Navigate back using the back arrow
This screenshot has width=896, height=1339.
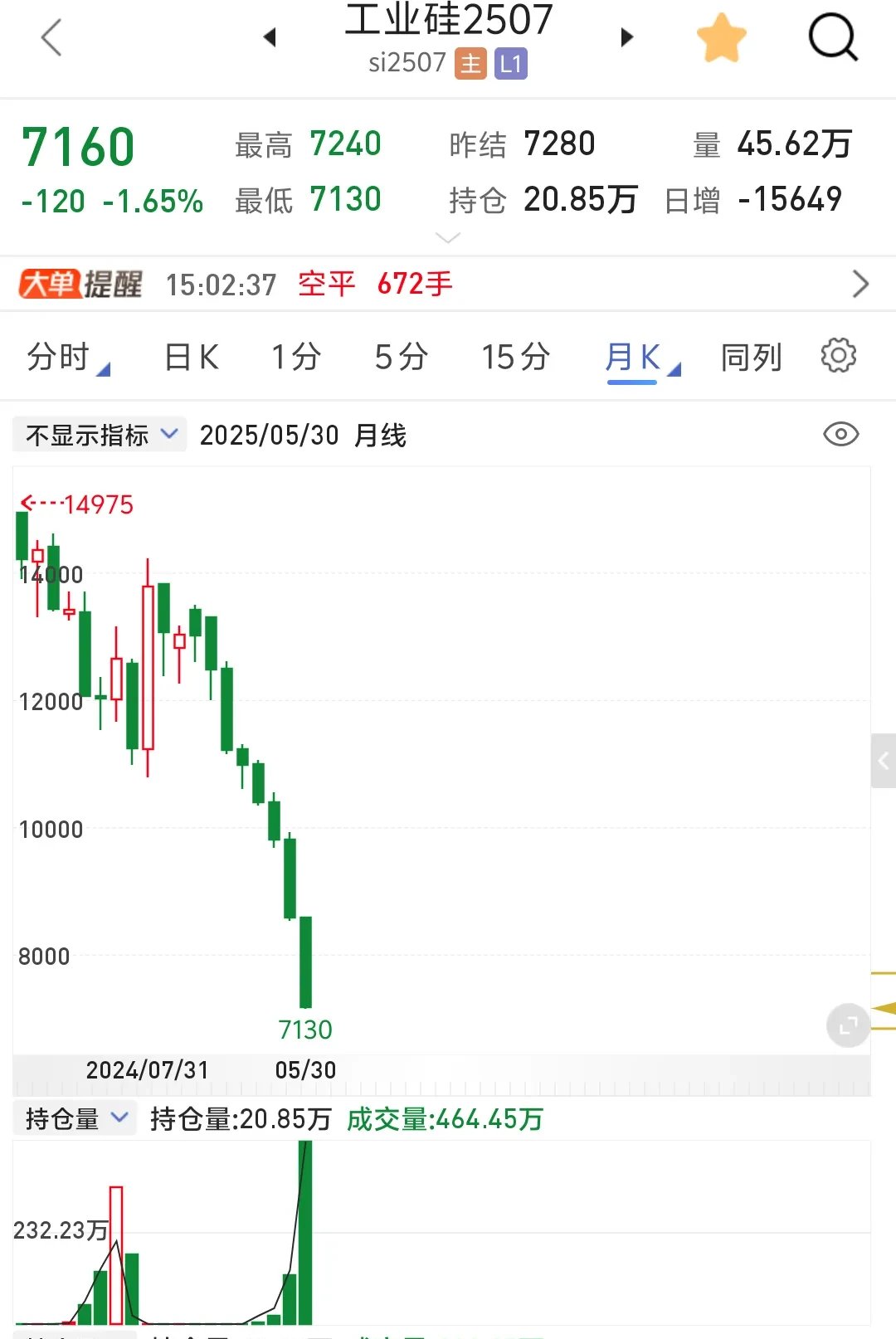pyautogui.click(x=51, y=37)
